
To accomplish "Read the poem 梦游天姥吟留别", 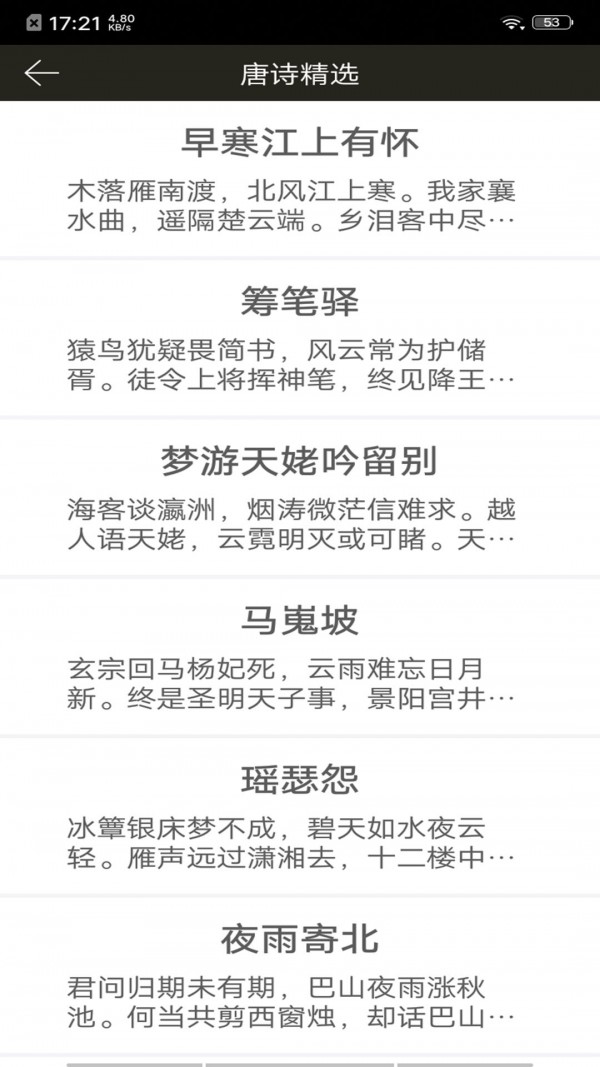I will coord(299,498).
